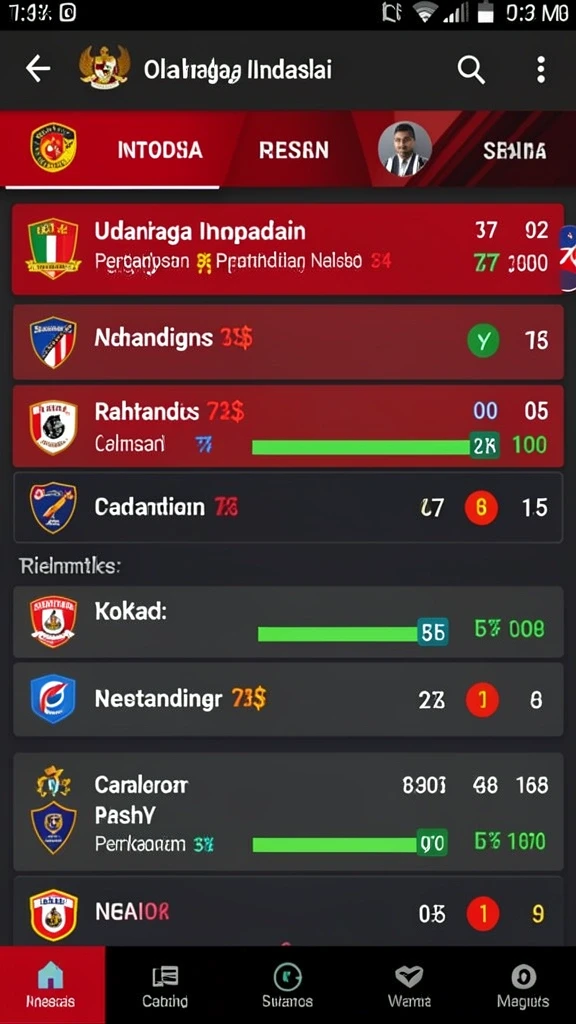Switch to the INTODSA tab
The image size is (576, 1024).
(x=160, y=150)
